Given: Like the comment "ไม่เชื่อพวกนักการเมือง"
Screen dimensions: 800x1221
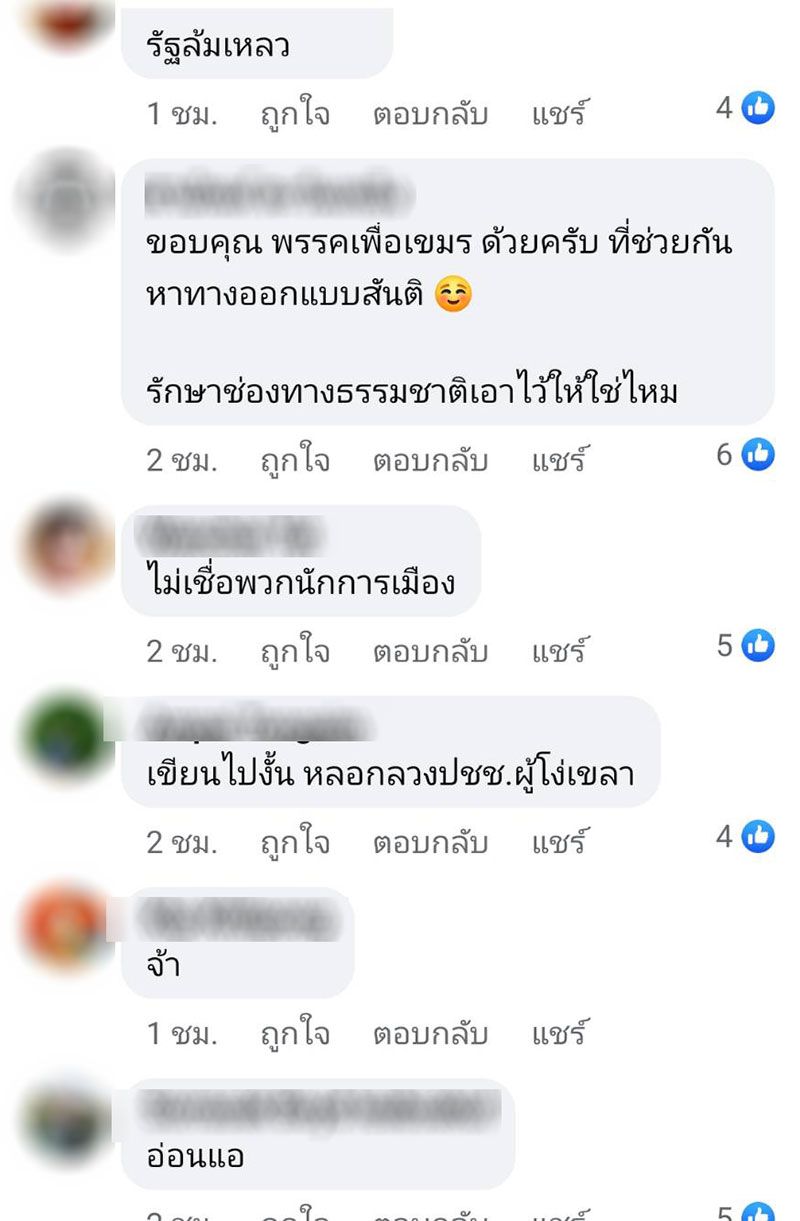Looking at the screenshot, I should [295, 651].
